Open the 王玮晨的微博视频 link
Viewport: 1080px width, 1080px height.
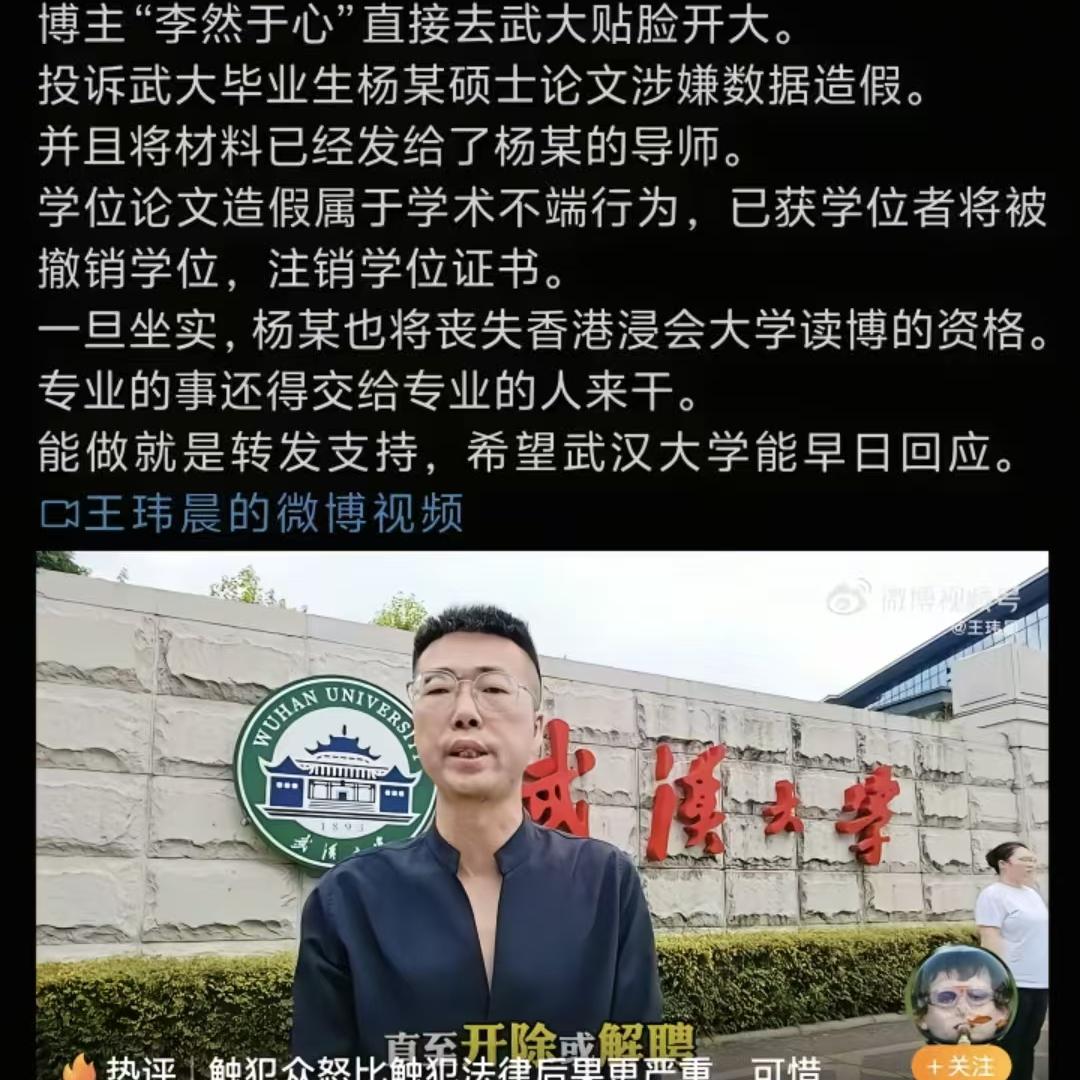[252, 514]
